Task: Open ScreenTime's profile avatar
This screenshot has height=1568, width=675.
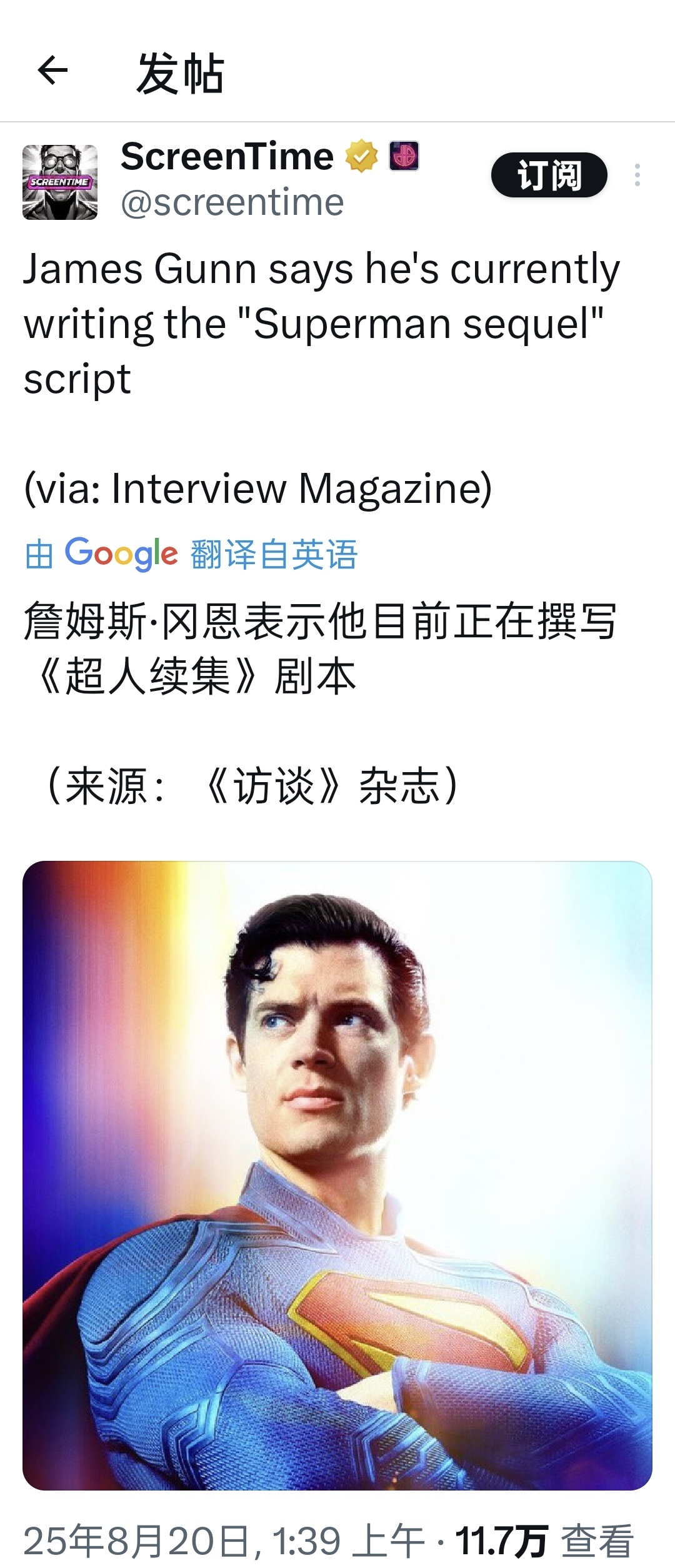Action: 60,182
